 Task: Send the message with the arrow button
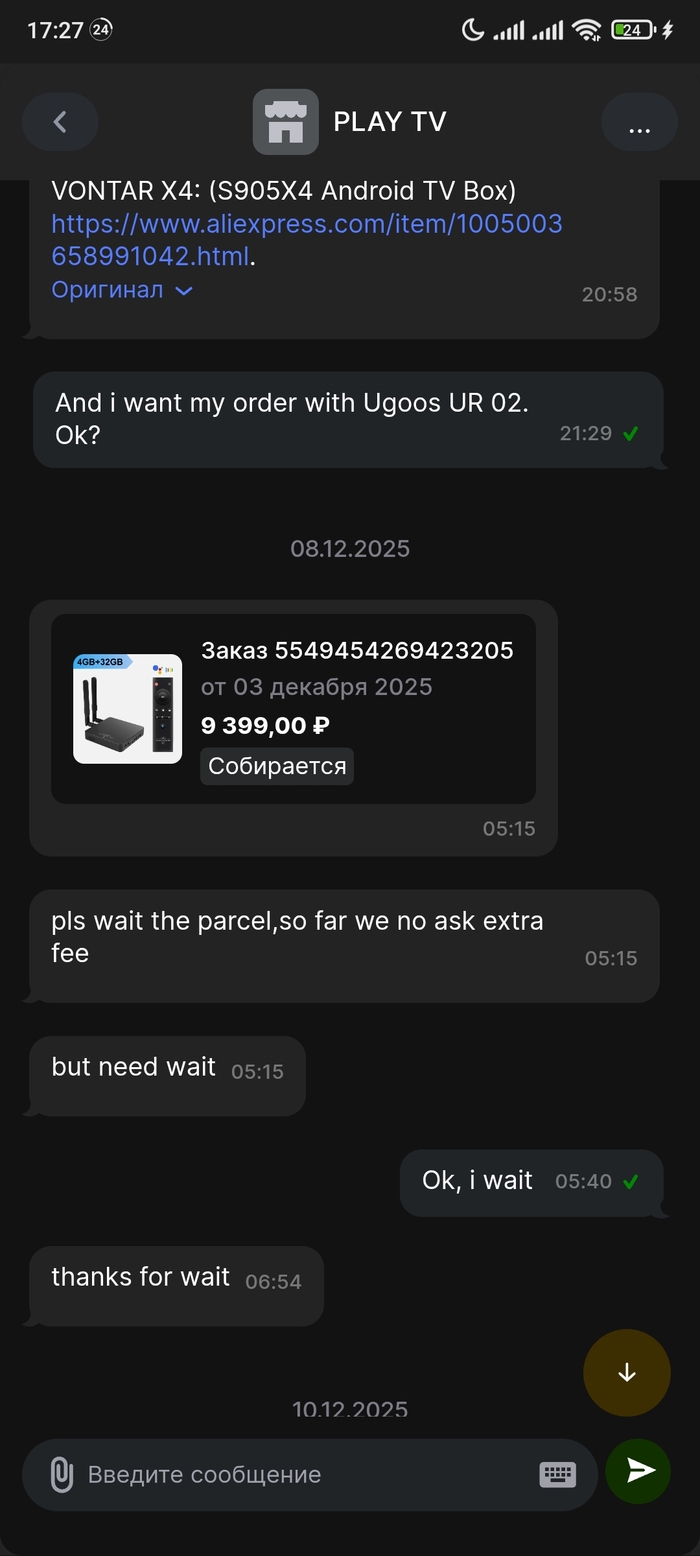tap(639, 1470)
